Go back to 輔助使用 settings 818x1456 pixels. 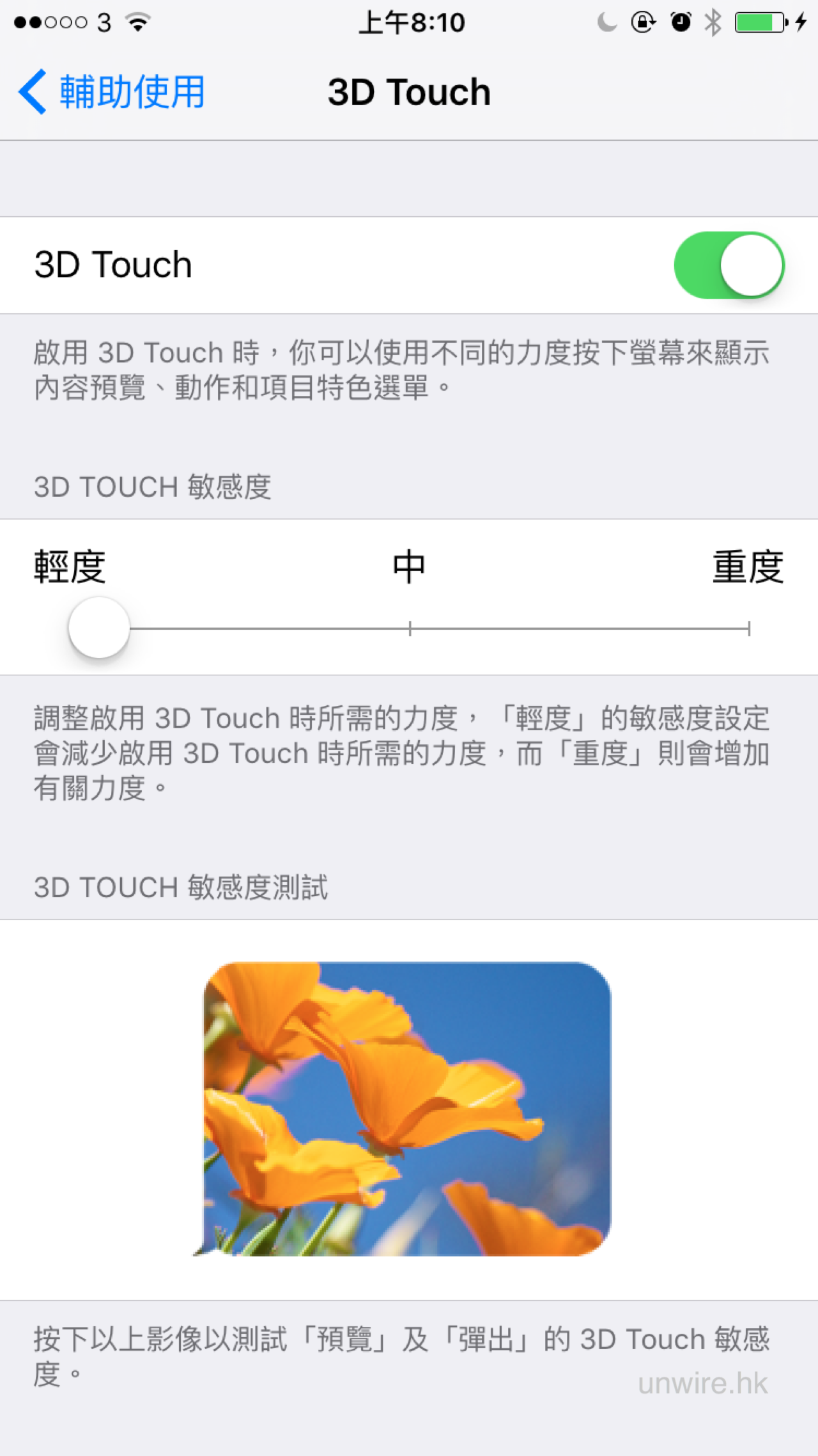coord(112,91)
